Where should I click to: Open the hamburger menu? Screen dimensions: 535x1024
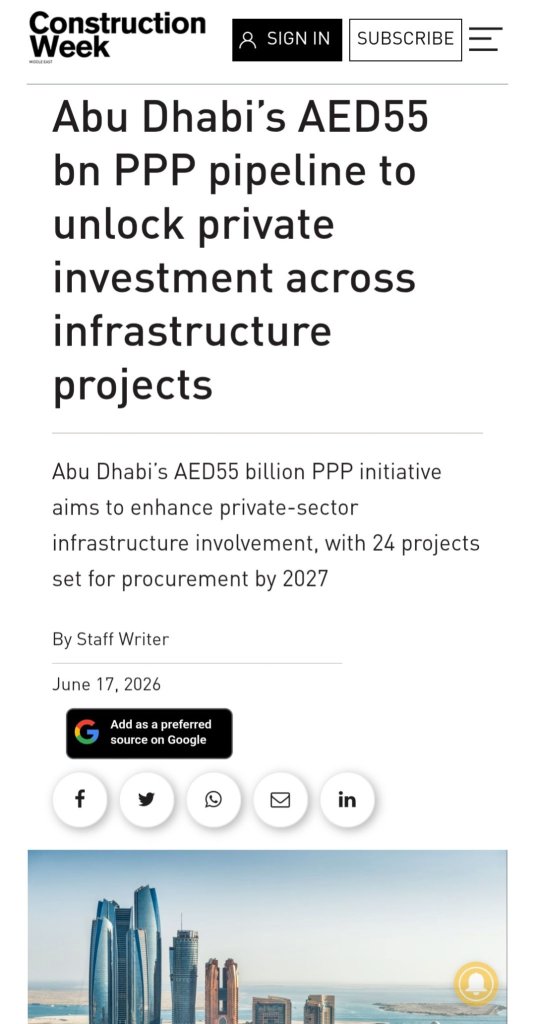(x=485, y=39)
